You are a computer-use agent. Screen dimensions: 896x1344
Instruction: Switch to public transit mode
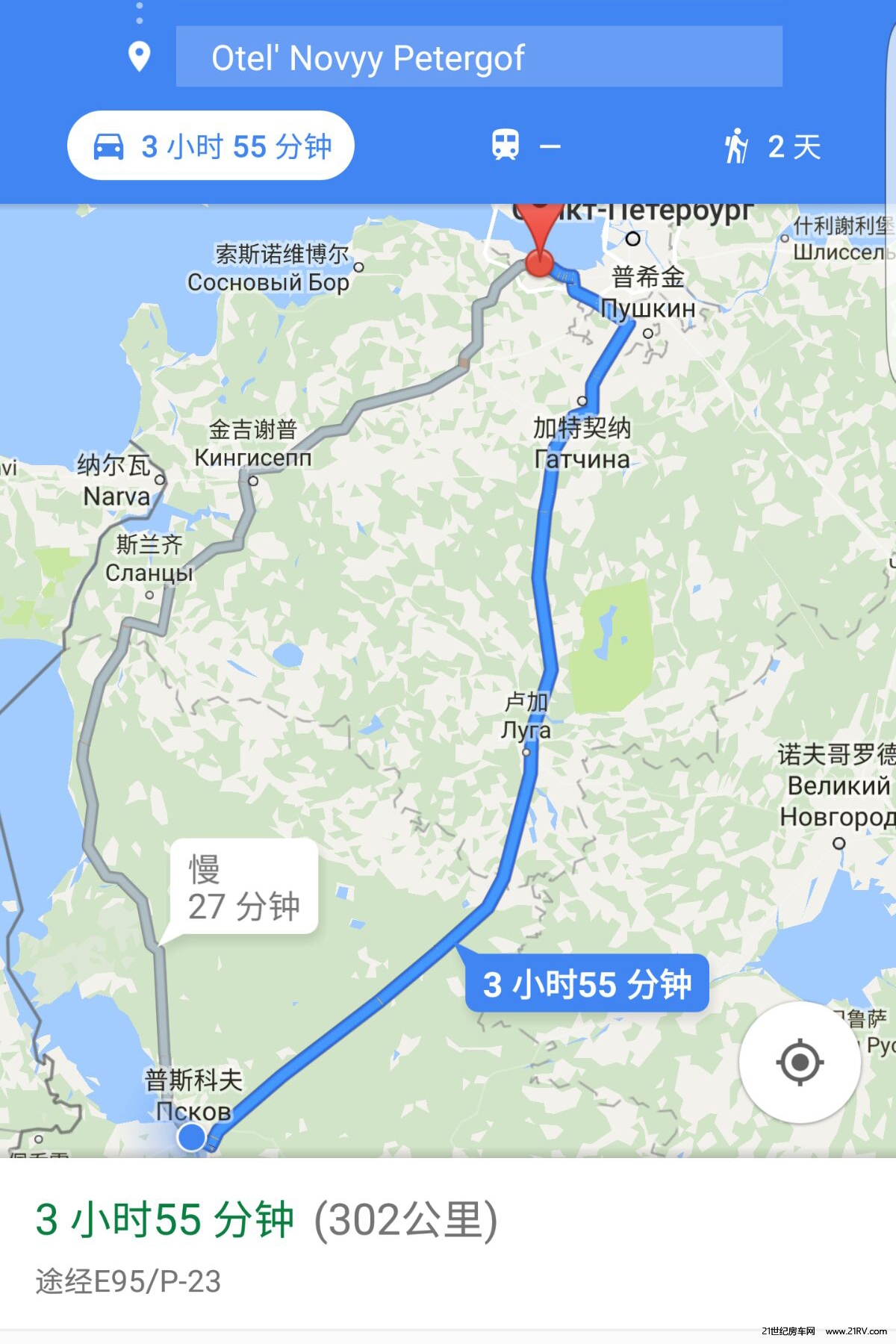[x=525, y=146]
